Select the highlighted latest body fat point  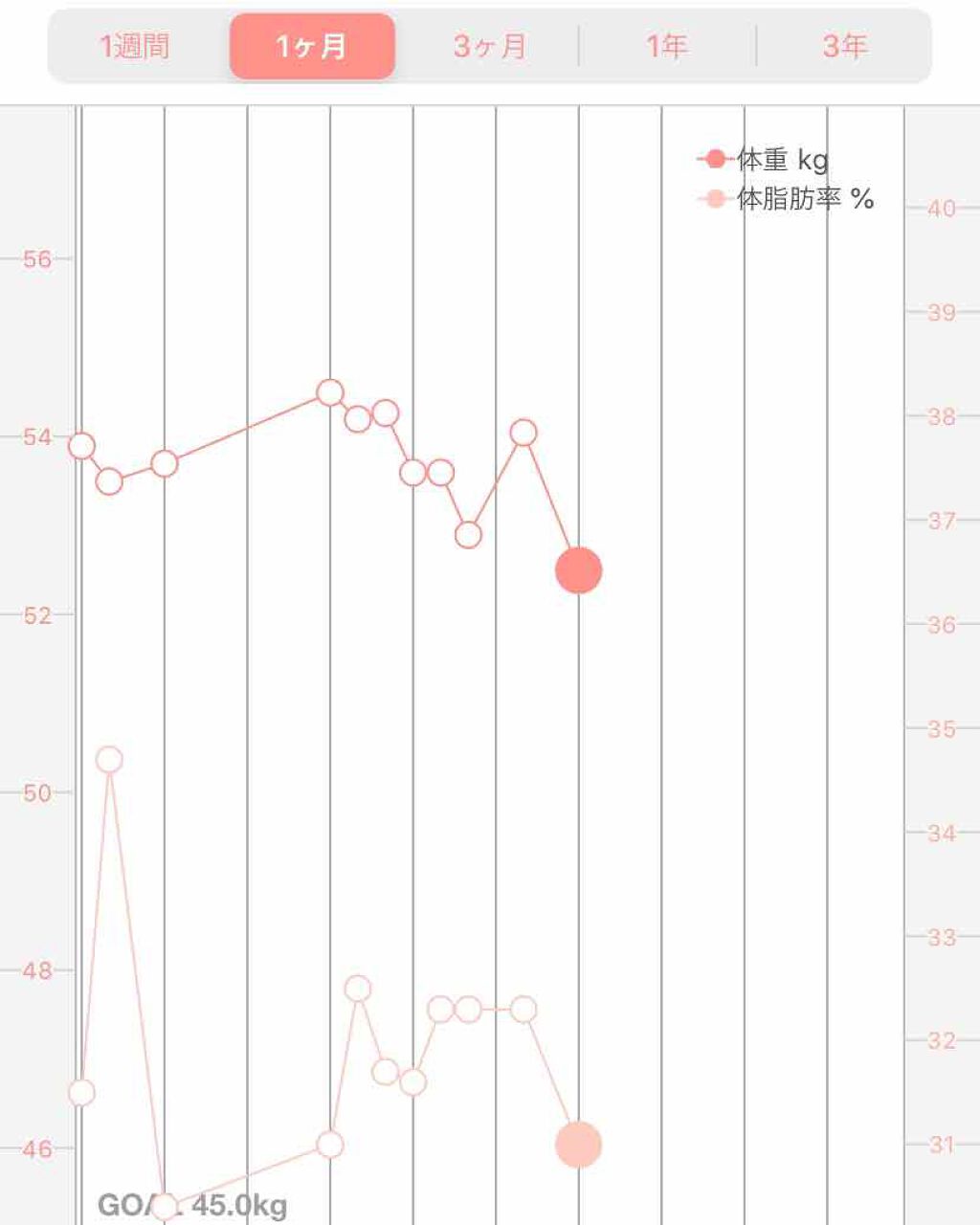pos(579,1145)
